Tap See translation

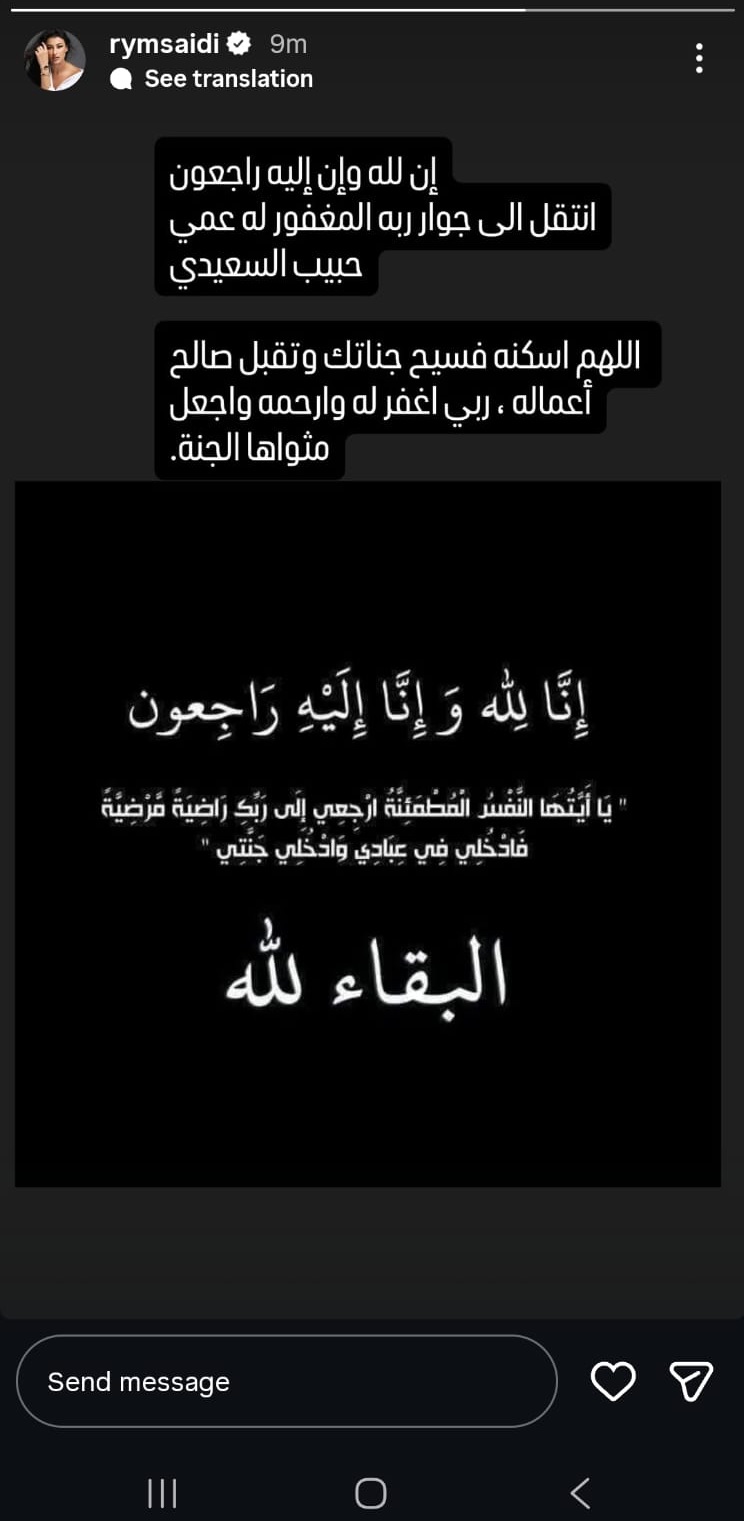[227, 79]
